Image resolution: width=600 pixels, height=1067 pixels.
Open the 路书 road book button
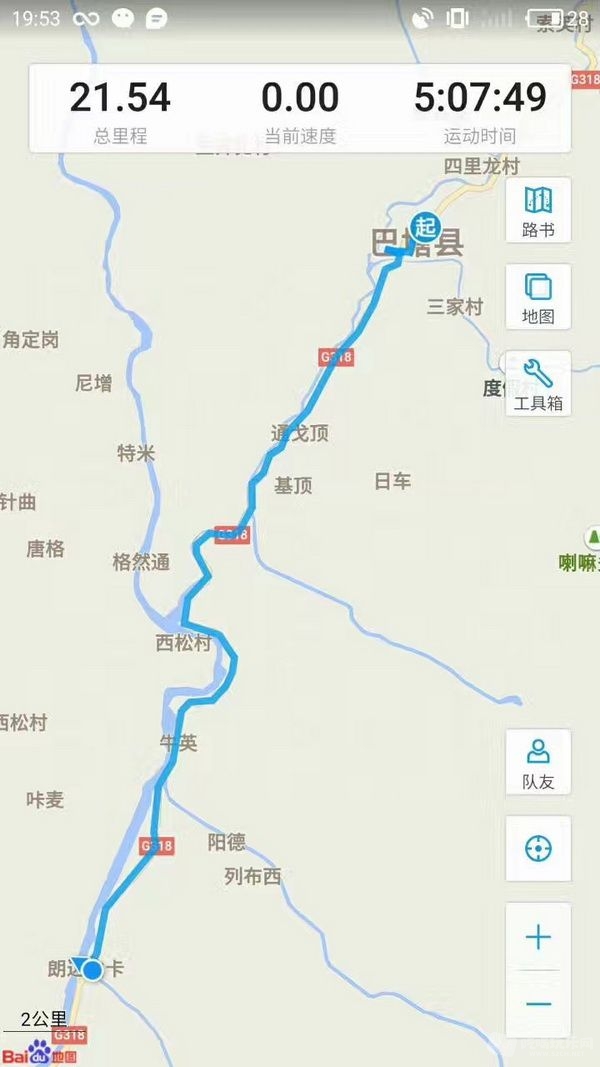(x=538, y=210)
